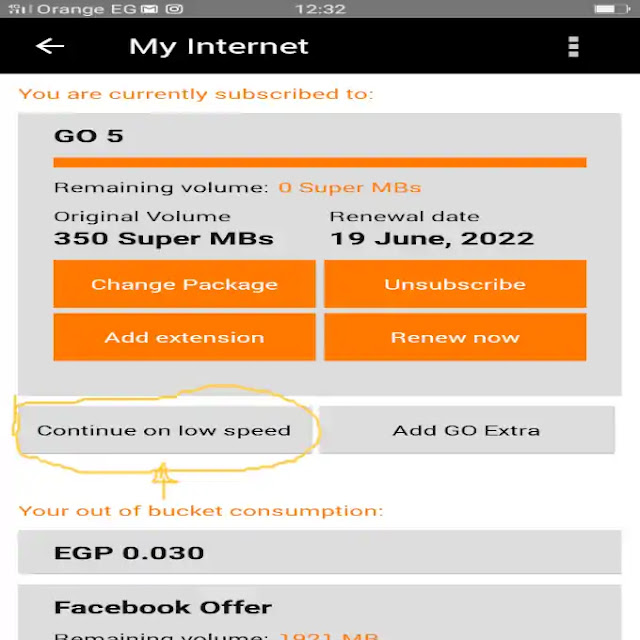Renew the package now
Viewport: 640px width, 640px height.
[455, 337]
